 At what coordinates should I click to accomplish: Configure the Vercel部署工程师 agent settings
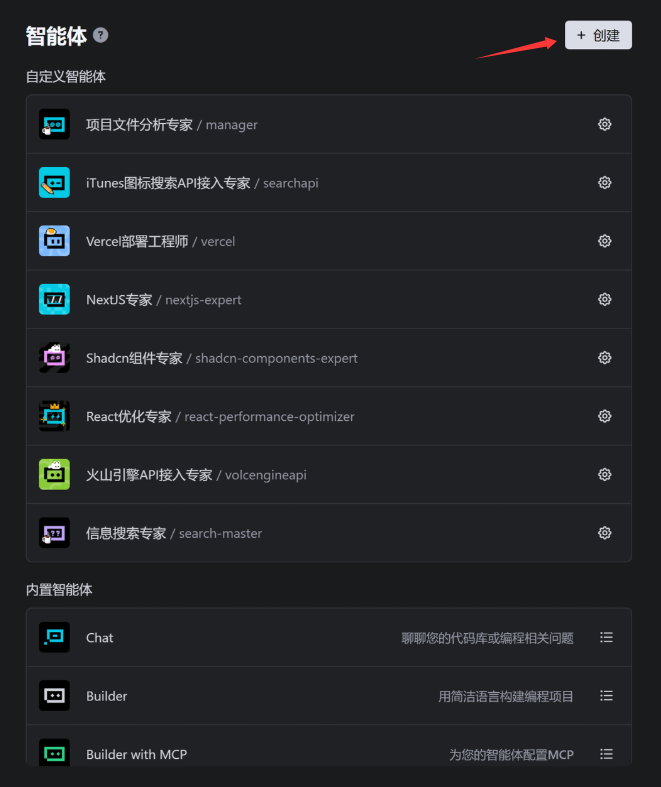[x=604, y=241]
